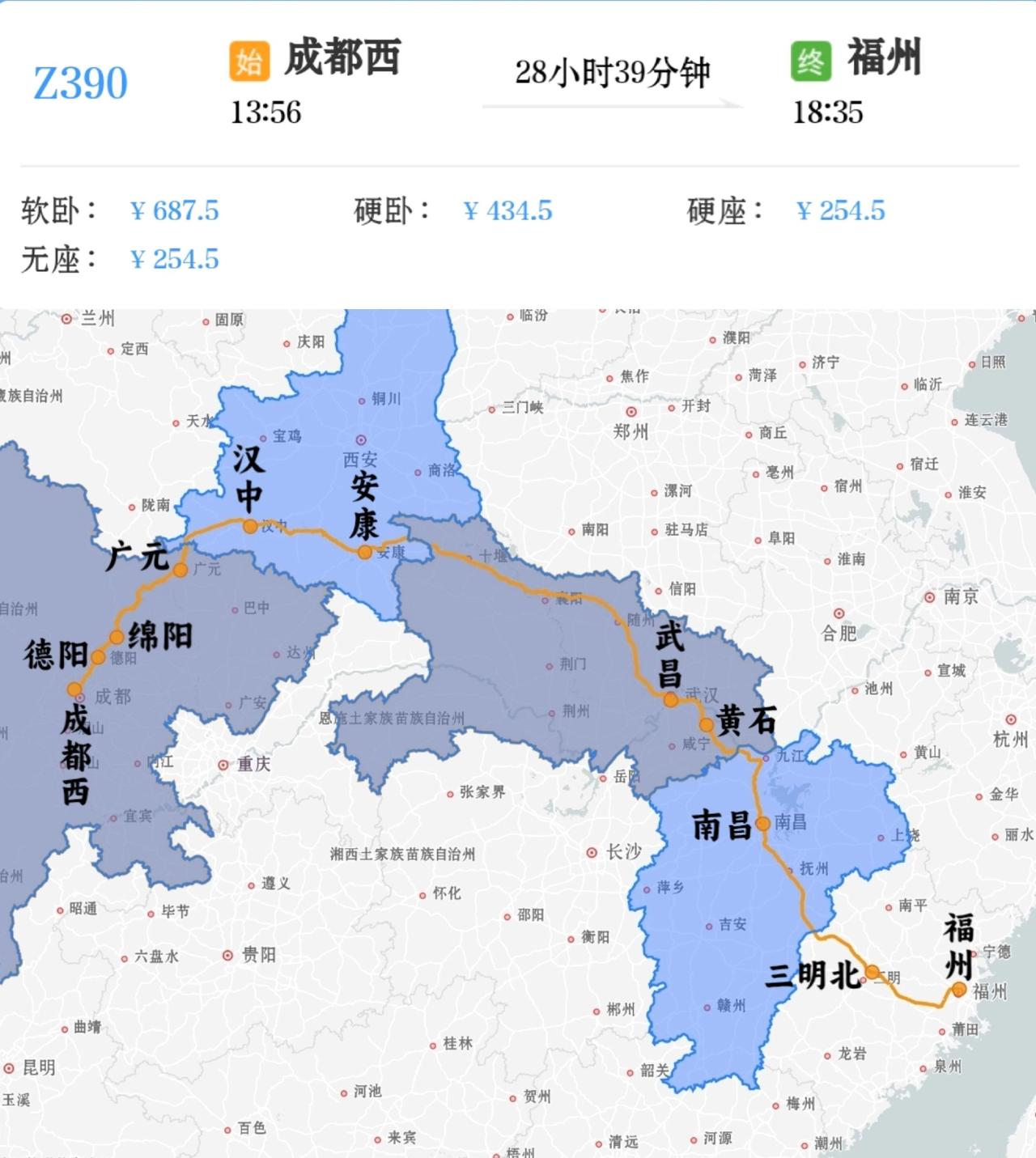Select the 汉中 station marker on the map

pos(248,527)
